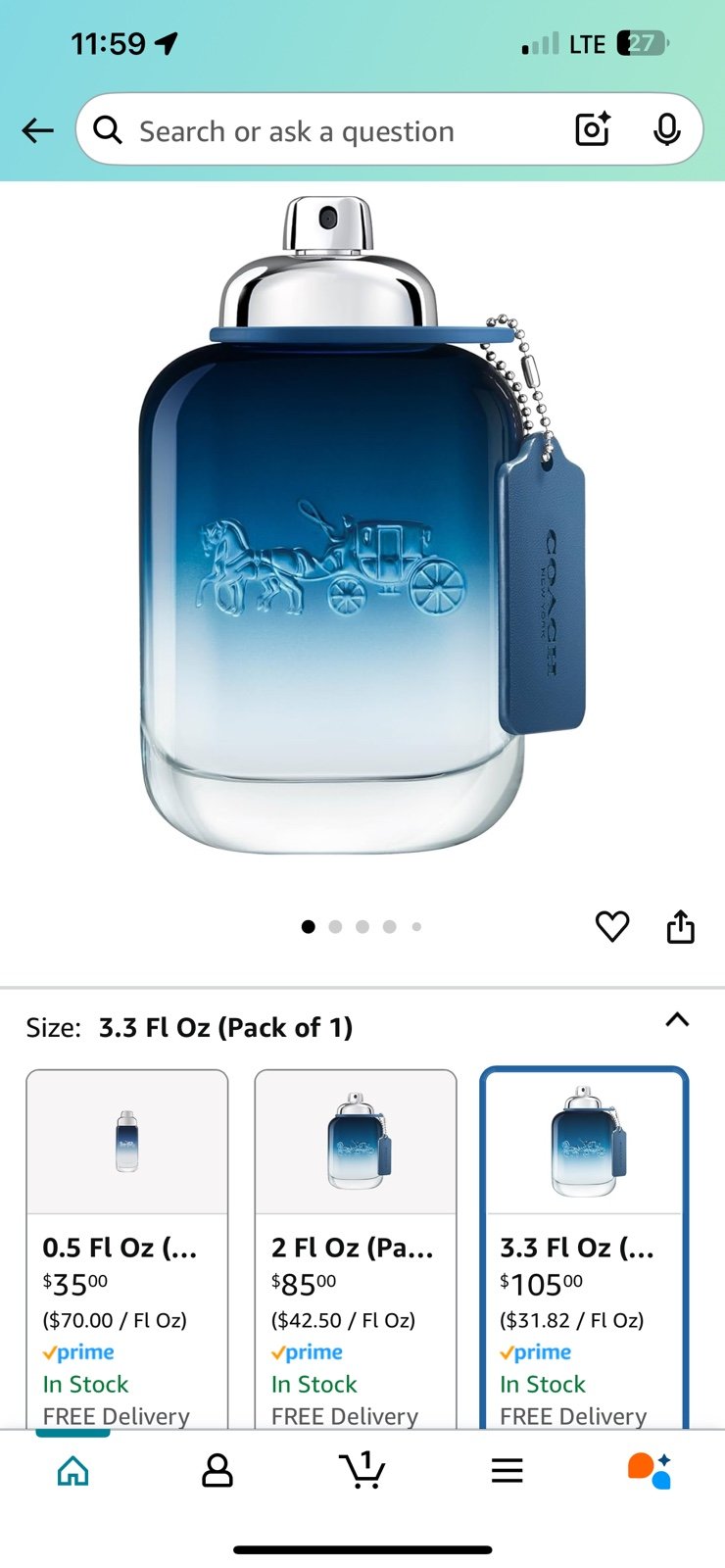Image resolution: width=725 pixels, height=1568 pixels.
Task: Go back using the arrow icon
Action: click(x=37, y=130)
